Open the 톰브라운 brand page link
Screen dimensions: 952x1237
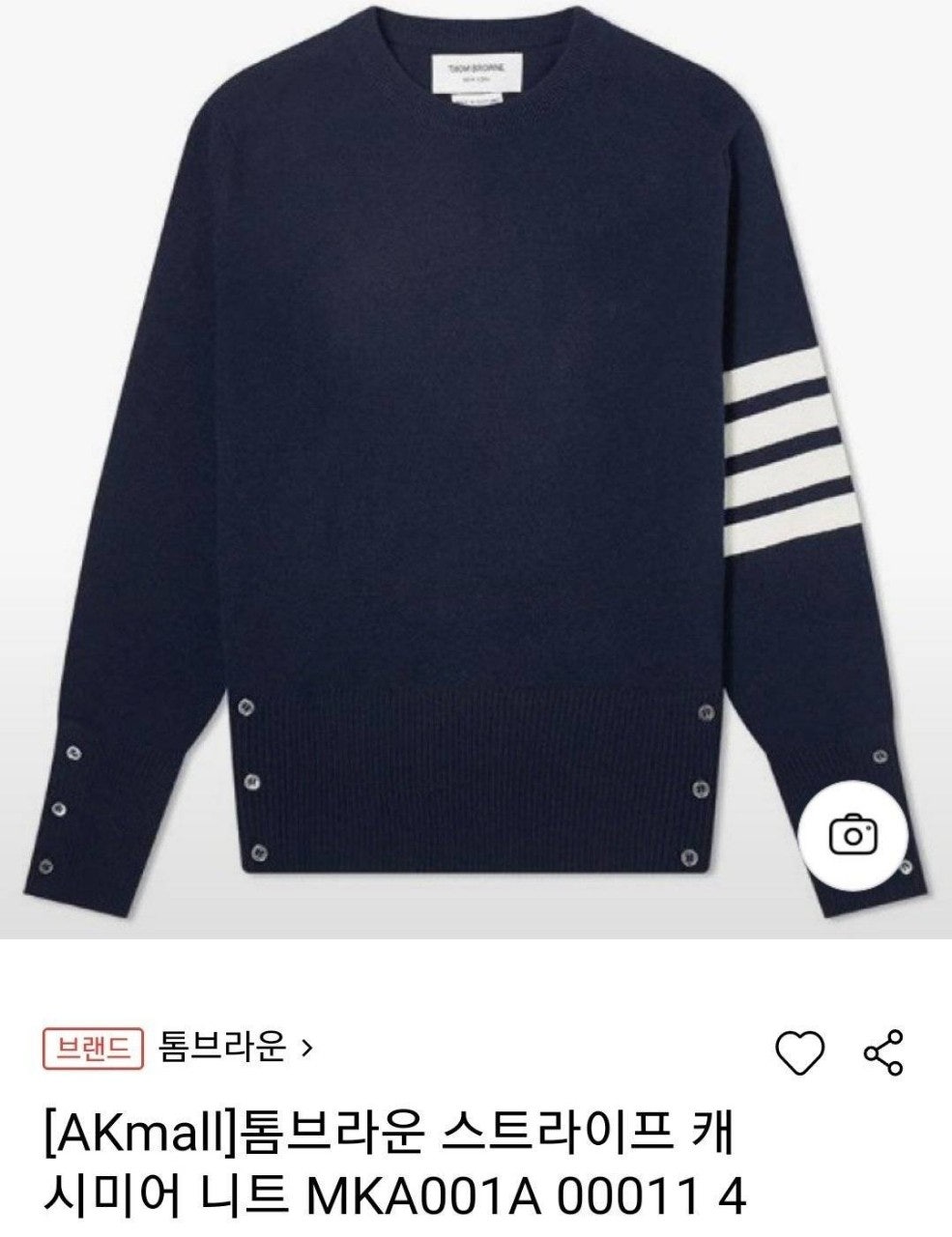point(235,1047)
